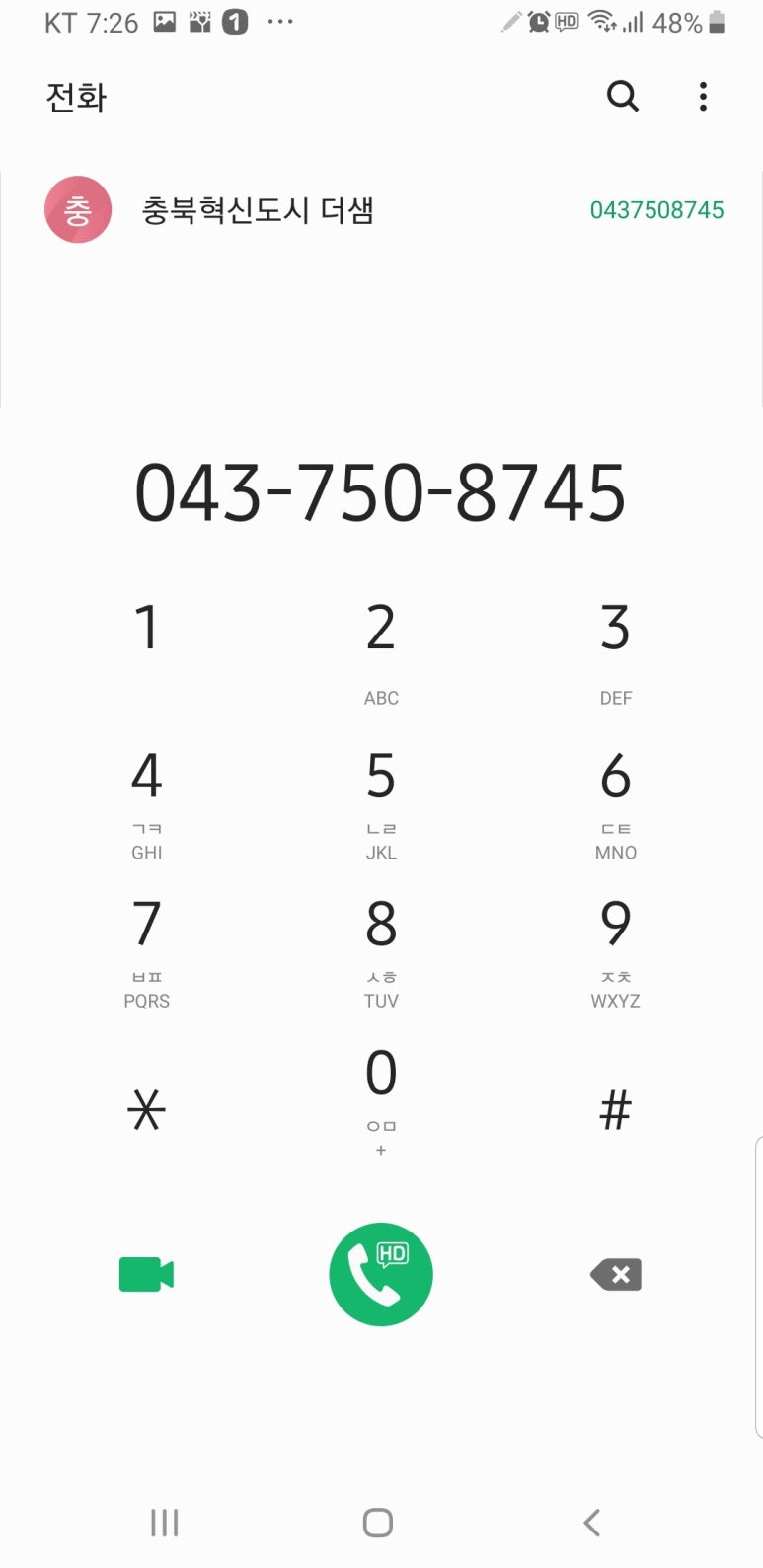Enter digit 3 DEF on the keypad
The image size is (763, 1568).
pyautogui.click(x=615, y=646)
